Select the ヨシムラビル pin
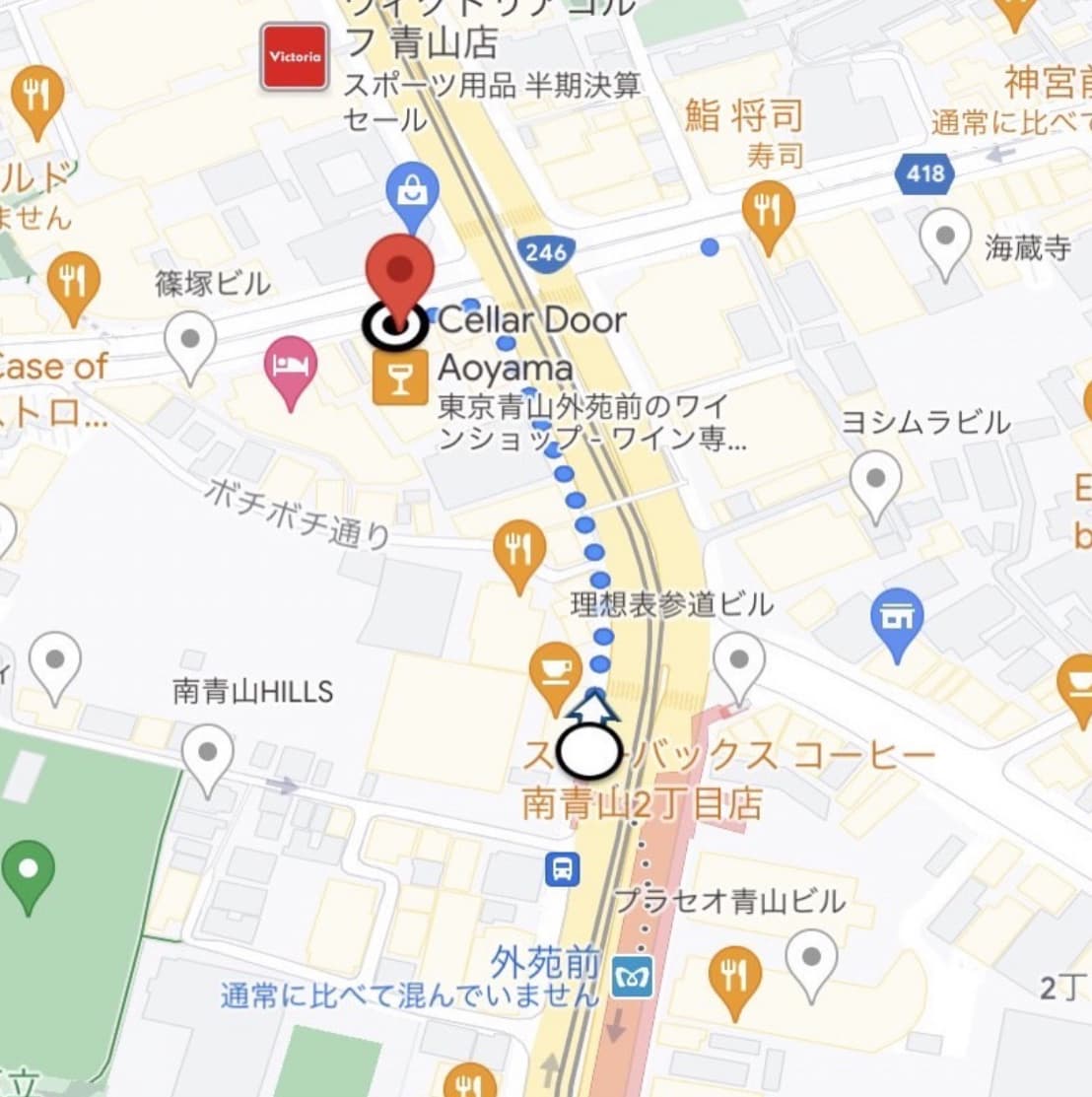 coord(875,483)
